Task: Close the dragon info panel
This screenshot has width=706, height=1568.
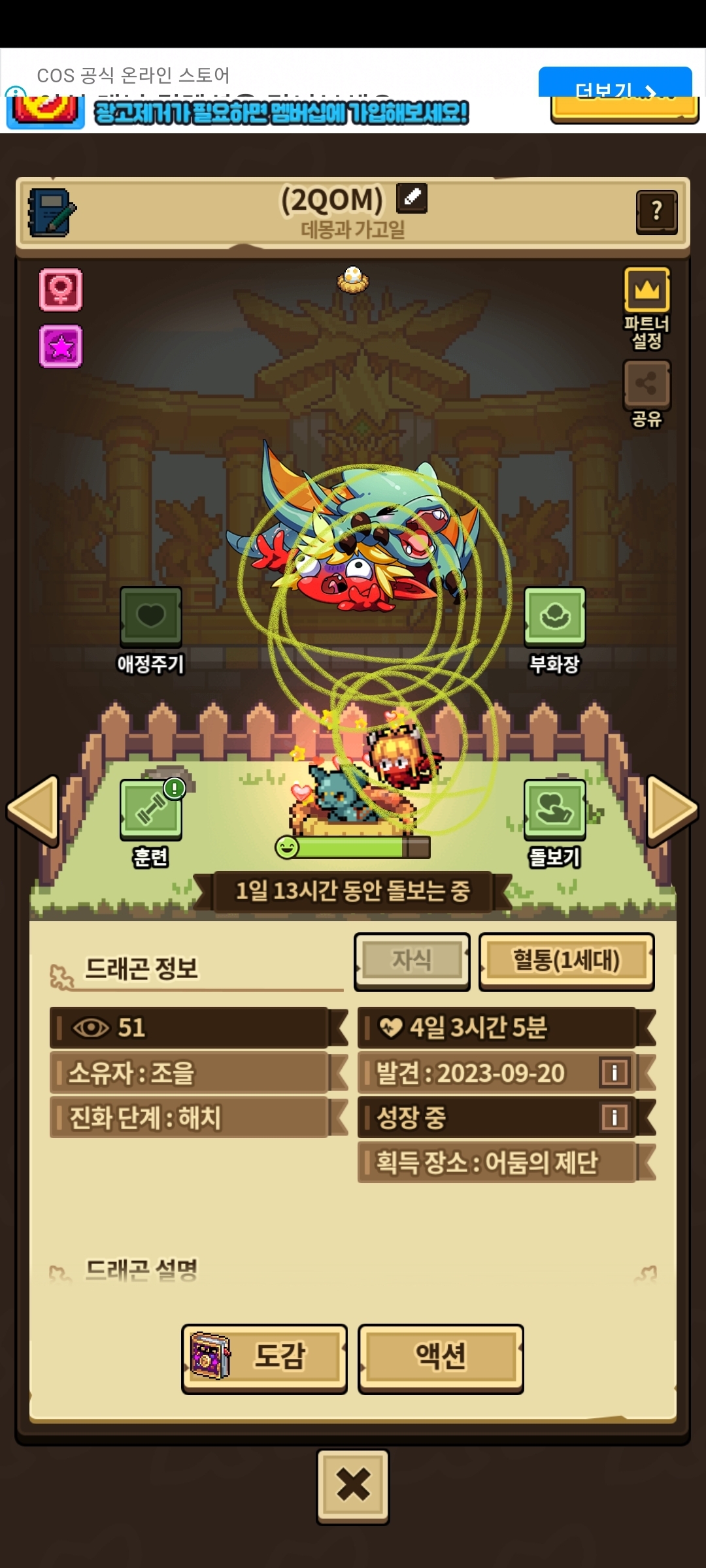Action: click(353, 1484)
